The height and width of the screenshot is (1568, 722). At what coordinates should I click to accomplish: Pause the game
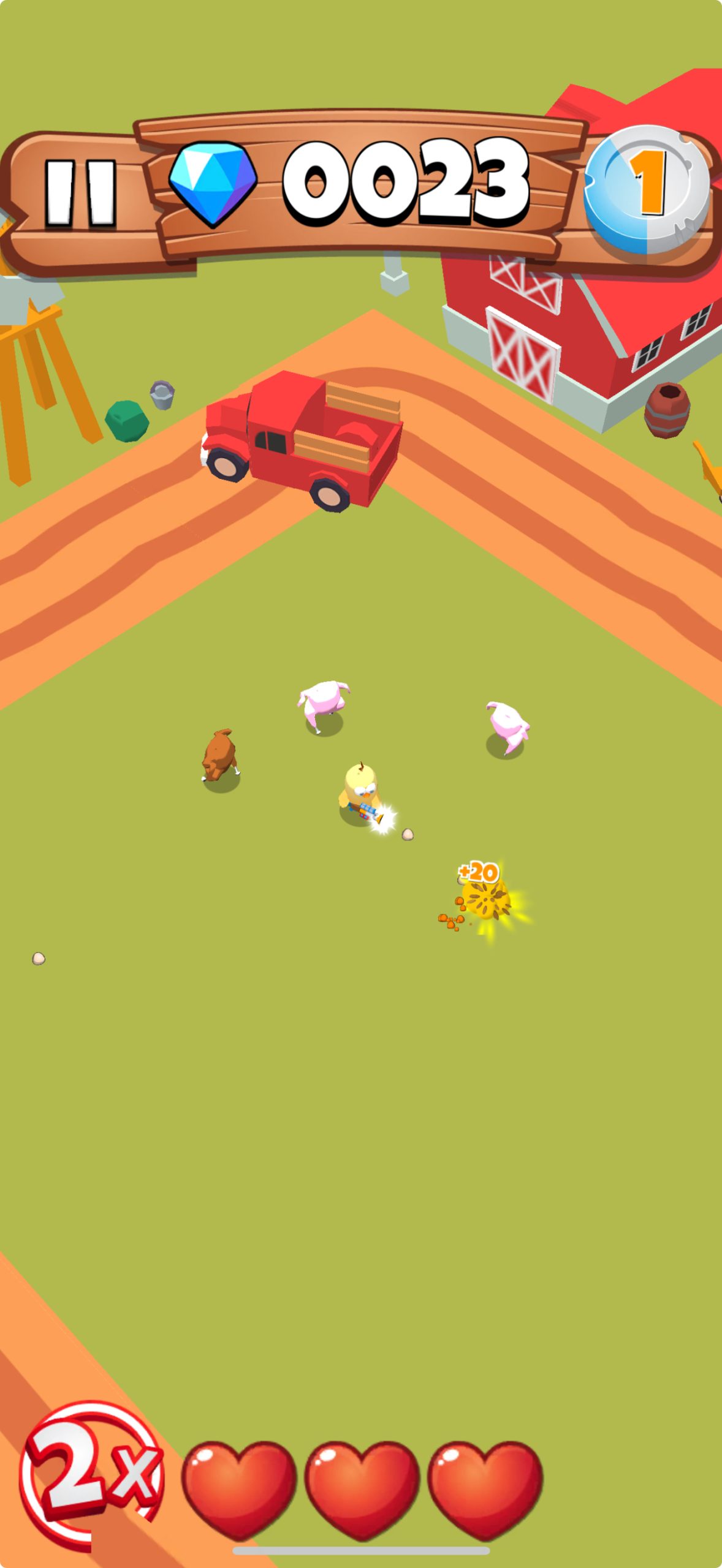81,194
